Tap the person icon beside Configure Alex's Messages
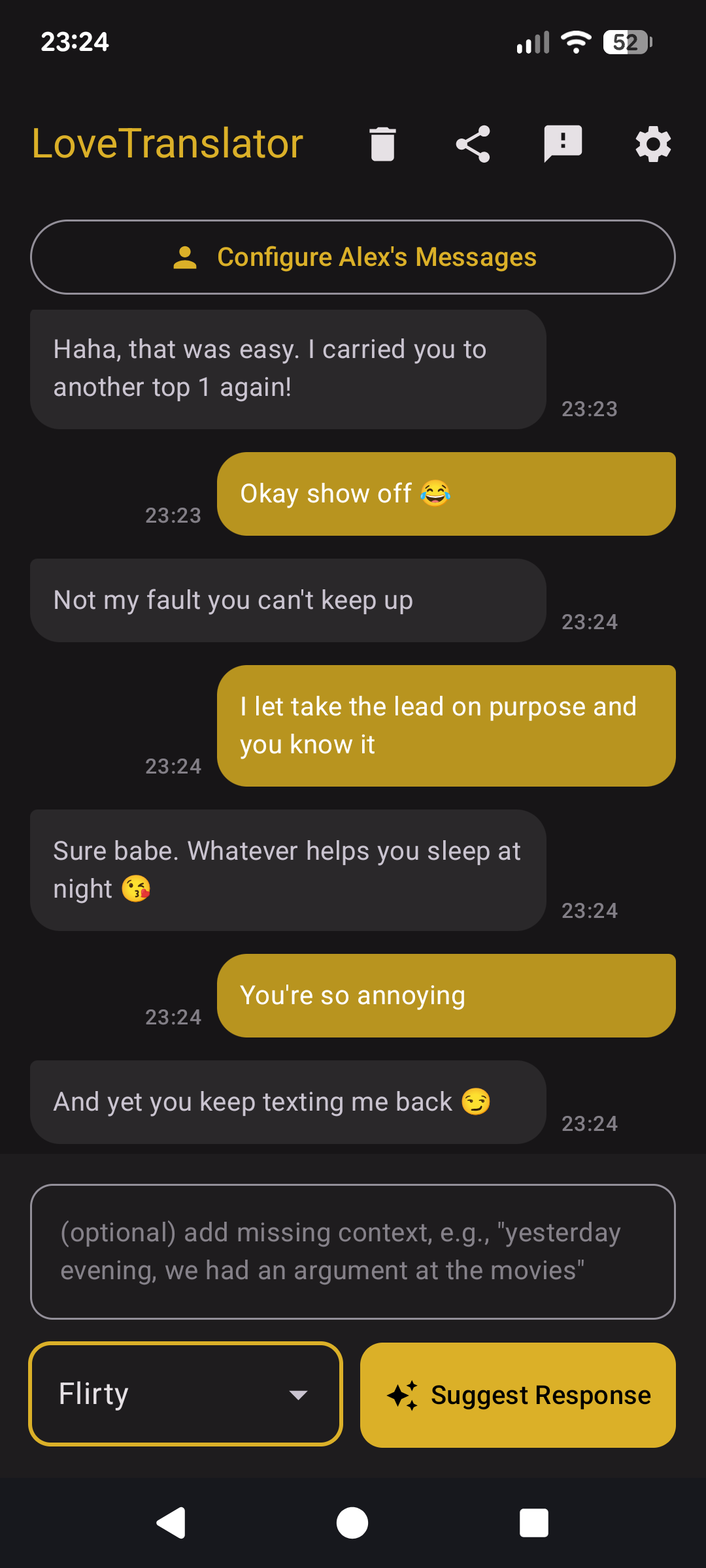Viewport: 706px width, 1568px height. click(184, 257)
